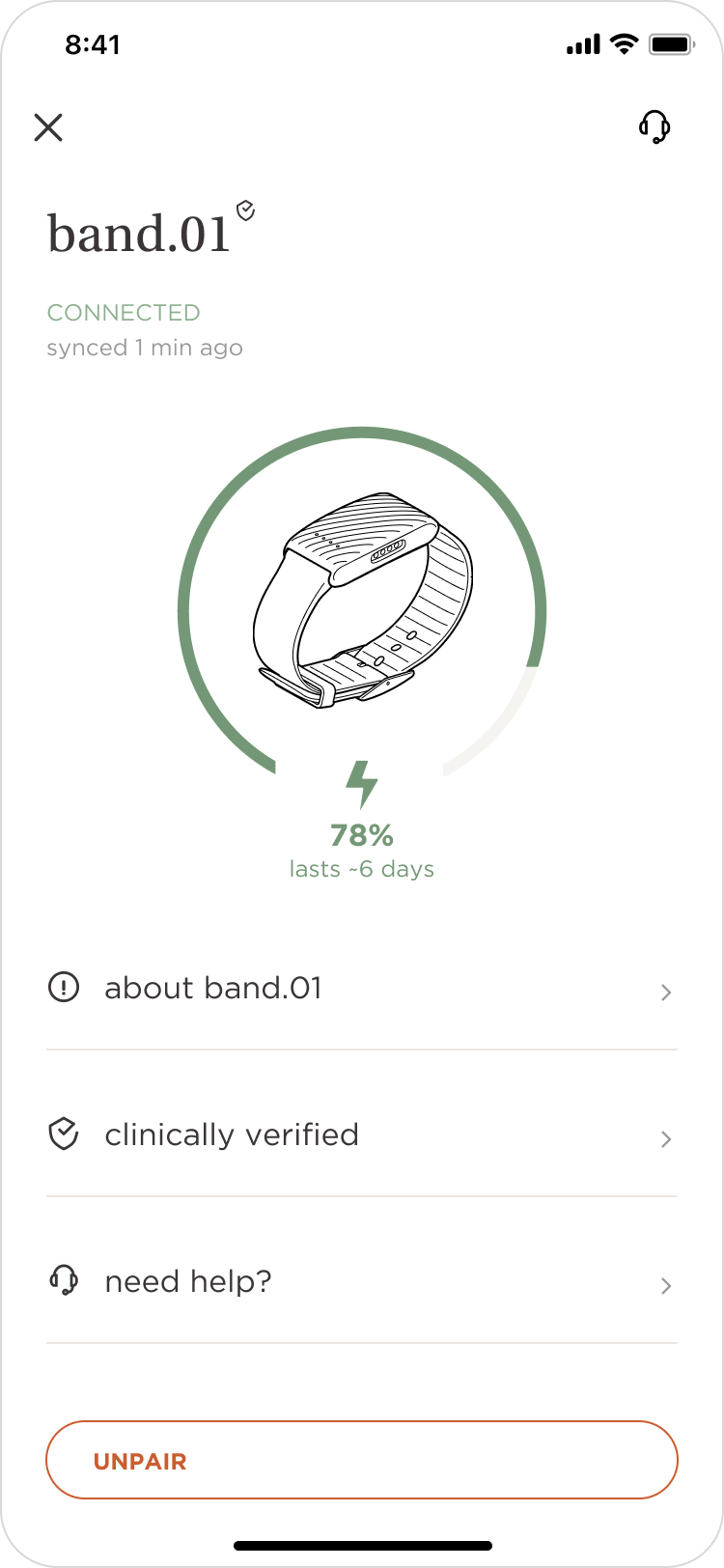Image resolution: width=724 pixels, height=1568 pixels.
Task: Unpair the band.01 device
Action: click(361, 1460)
